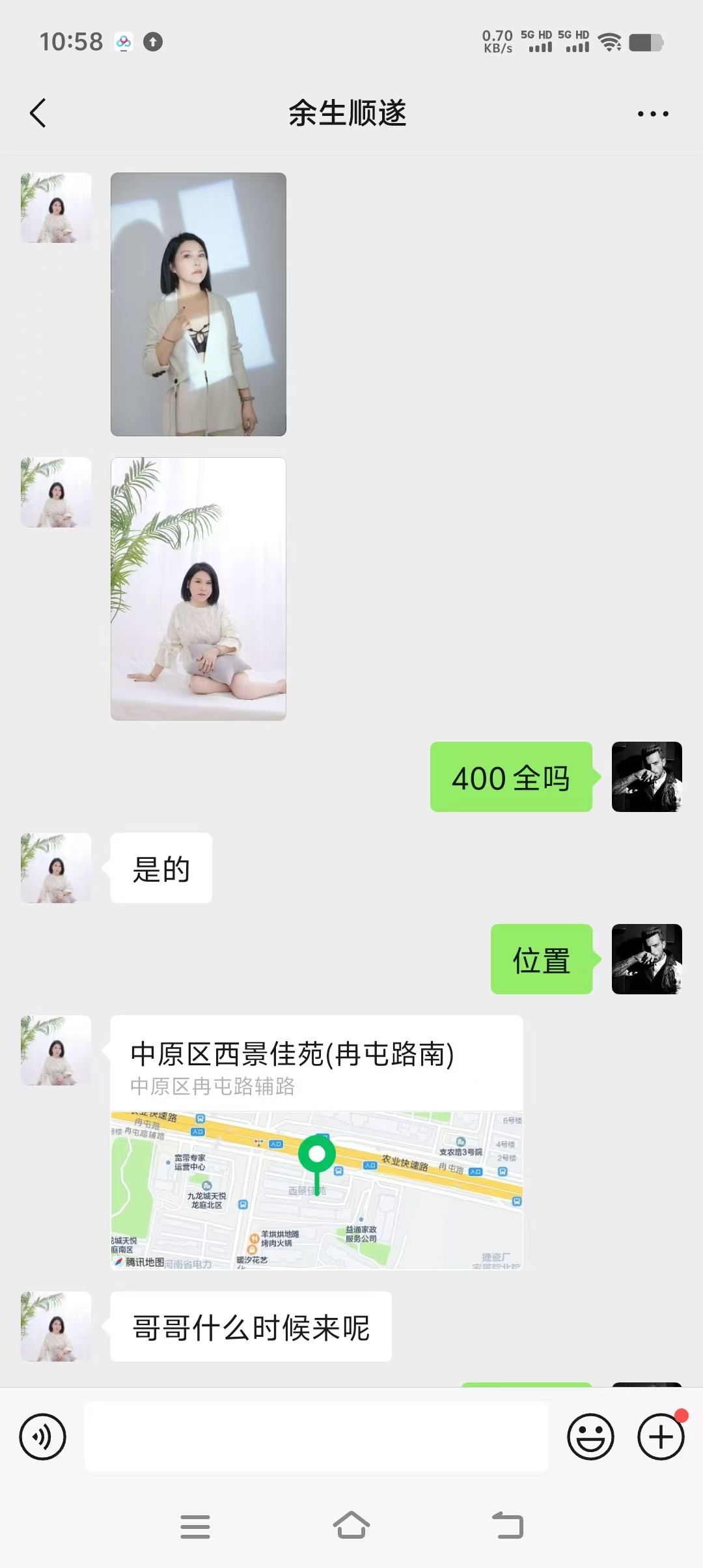Go to the phone home screen
The height and width of the screenshot is (1568, 703).
tap(351, 1526)
